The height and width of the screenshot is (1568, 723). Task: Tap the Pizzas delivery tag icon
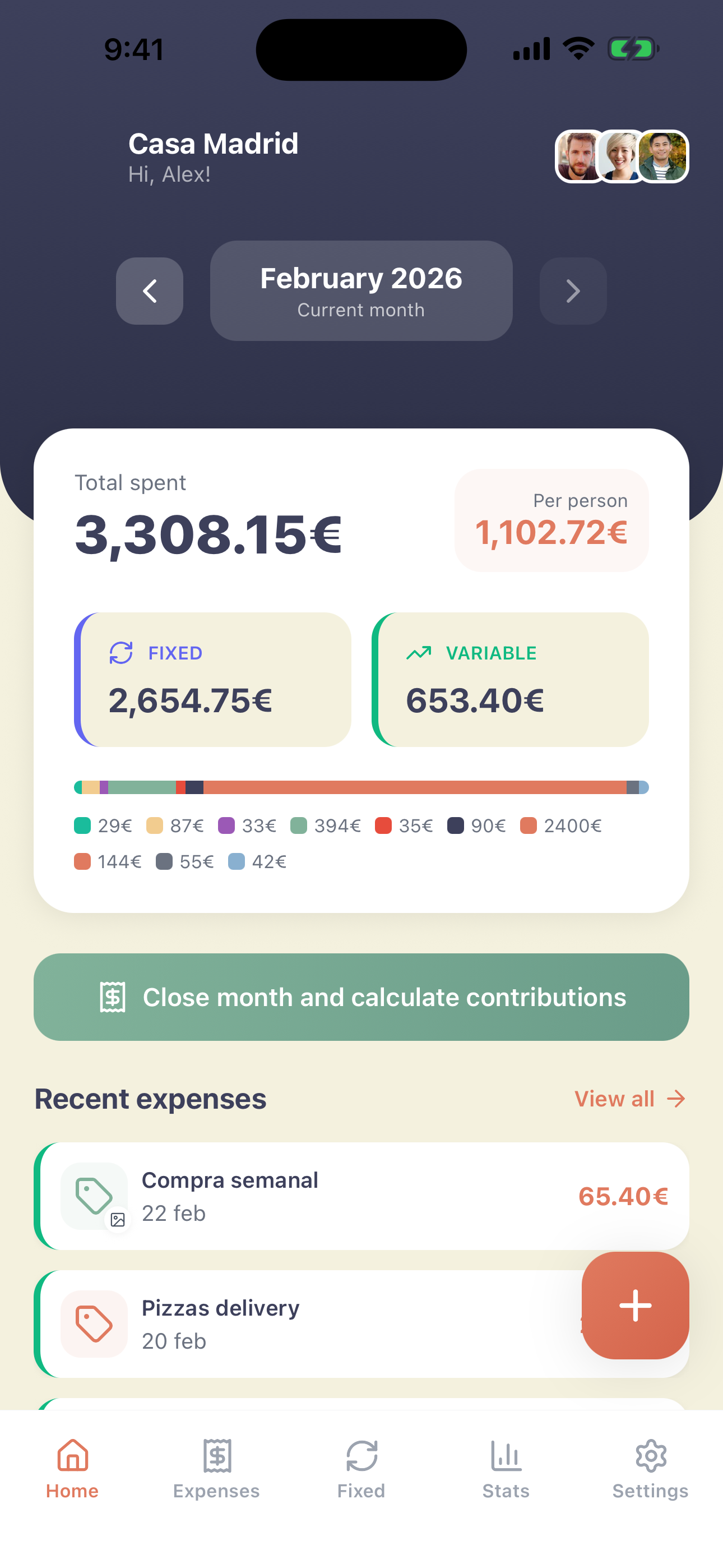click(94, 1325)
